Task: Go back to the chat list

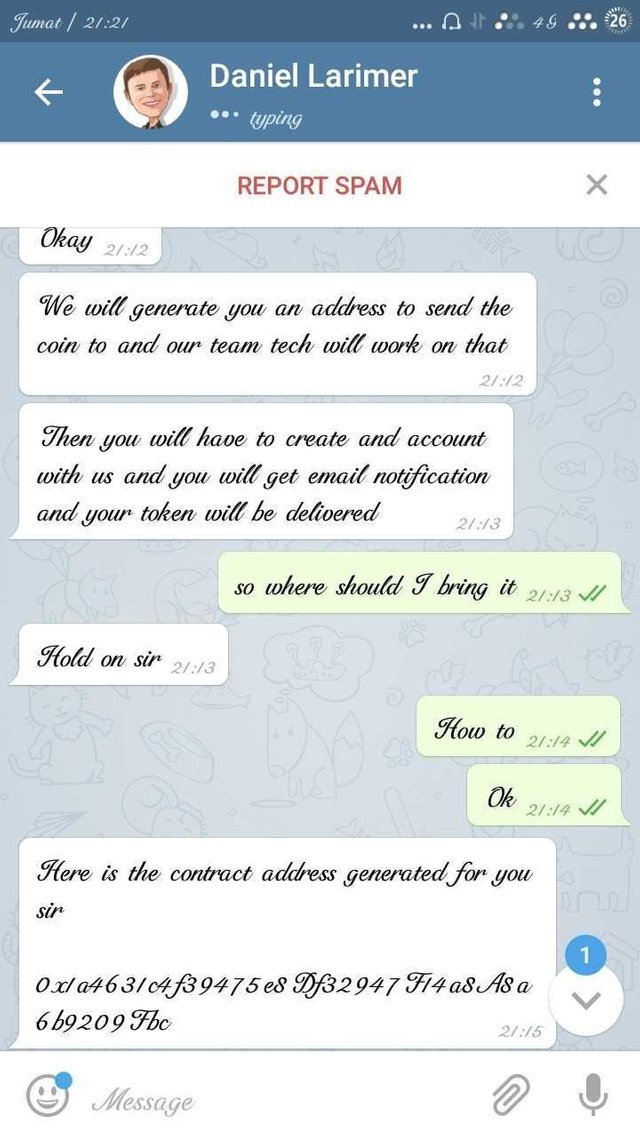Action: click(48, 92)
